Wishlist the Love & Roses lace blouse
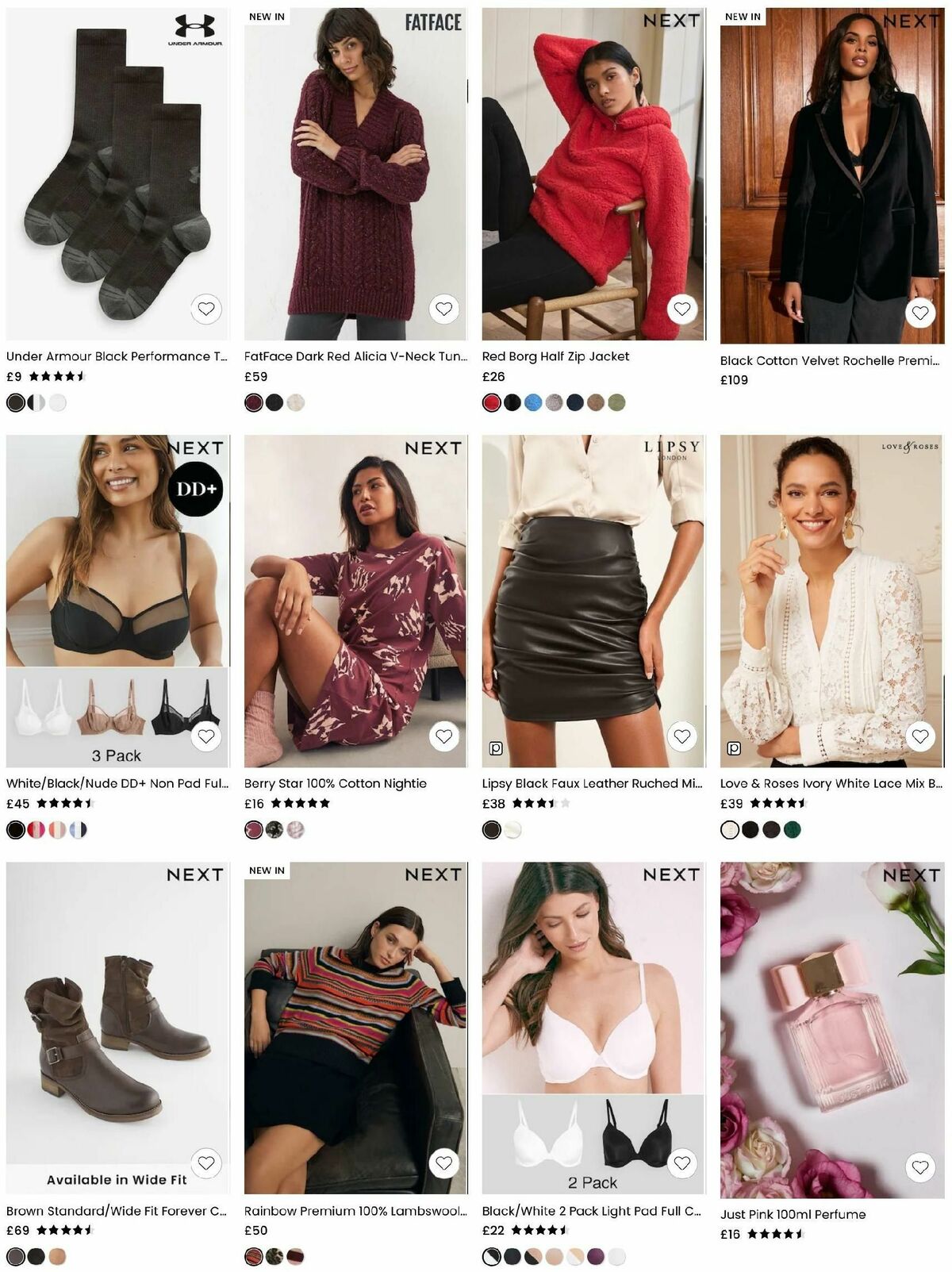 [x=919, y=736]
